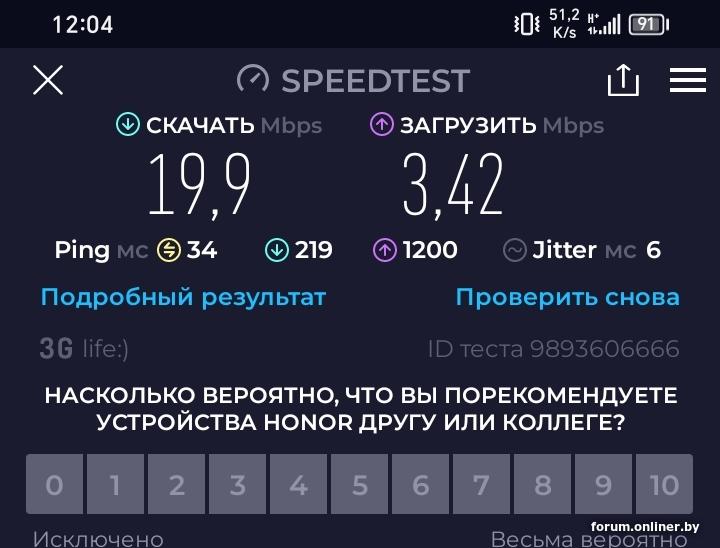720x548 pixels.
Task: Give the maximum rating of 10
Action: click(x=664, y=485)
